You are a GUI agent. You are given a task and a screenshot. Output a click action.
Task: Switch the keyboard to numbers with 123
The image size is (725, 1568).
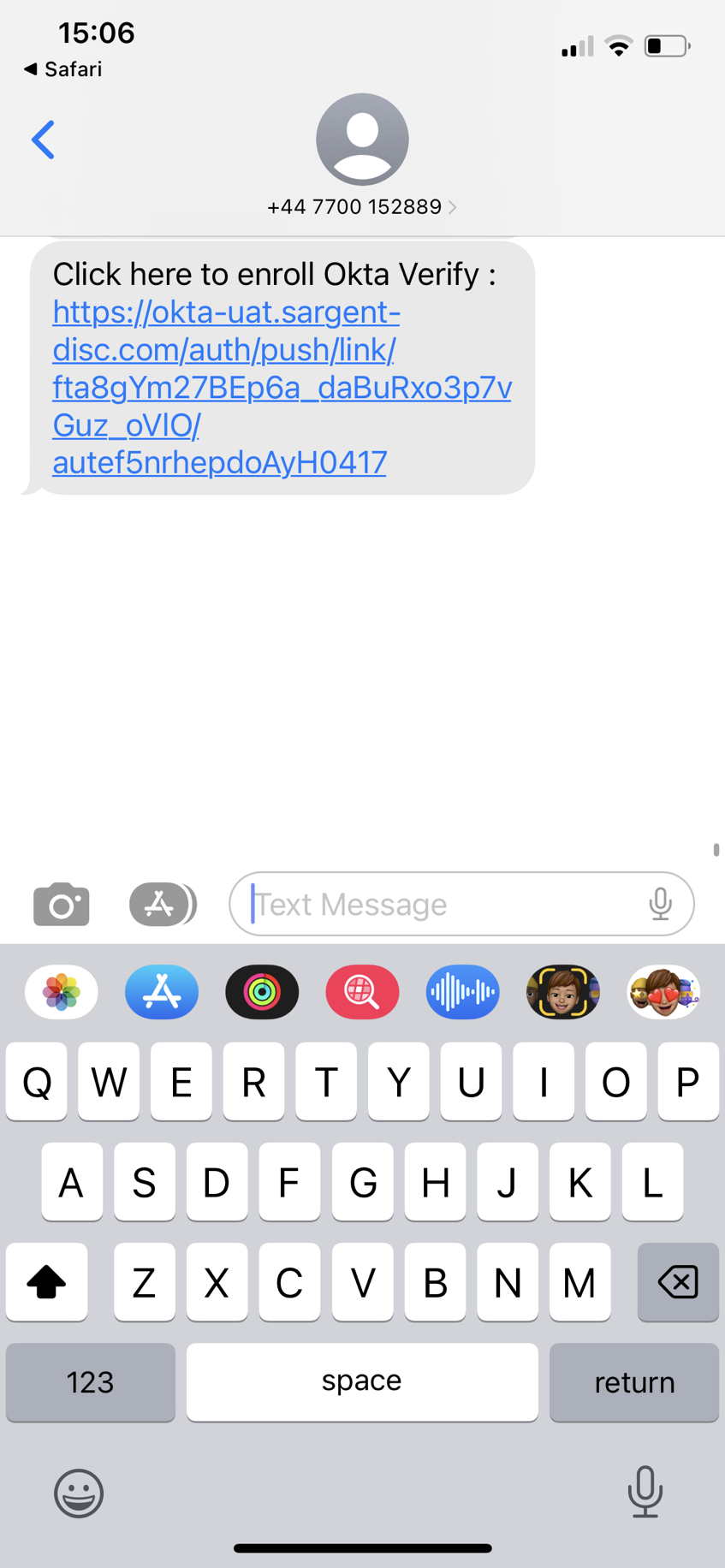[91, 1382]
